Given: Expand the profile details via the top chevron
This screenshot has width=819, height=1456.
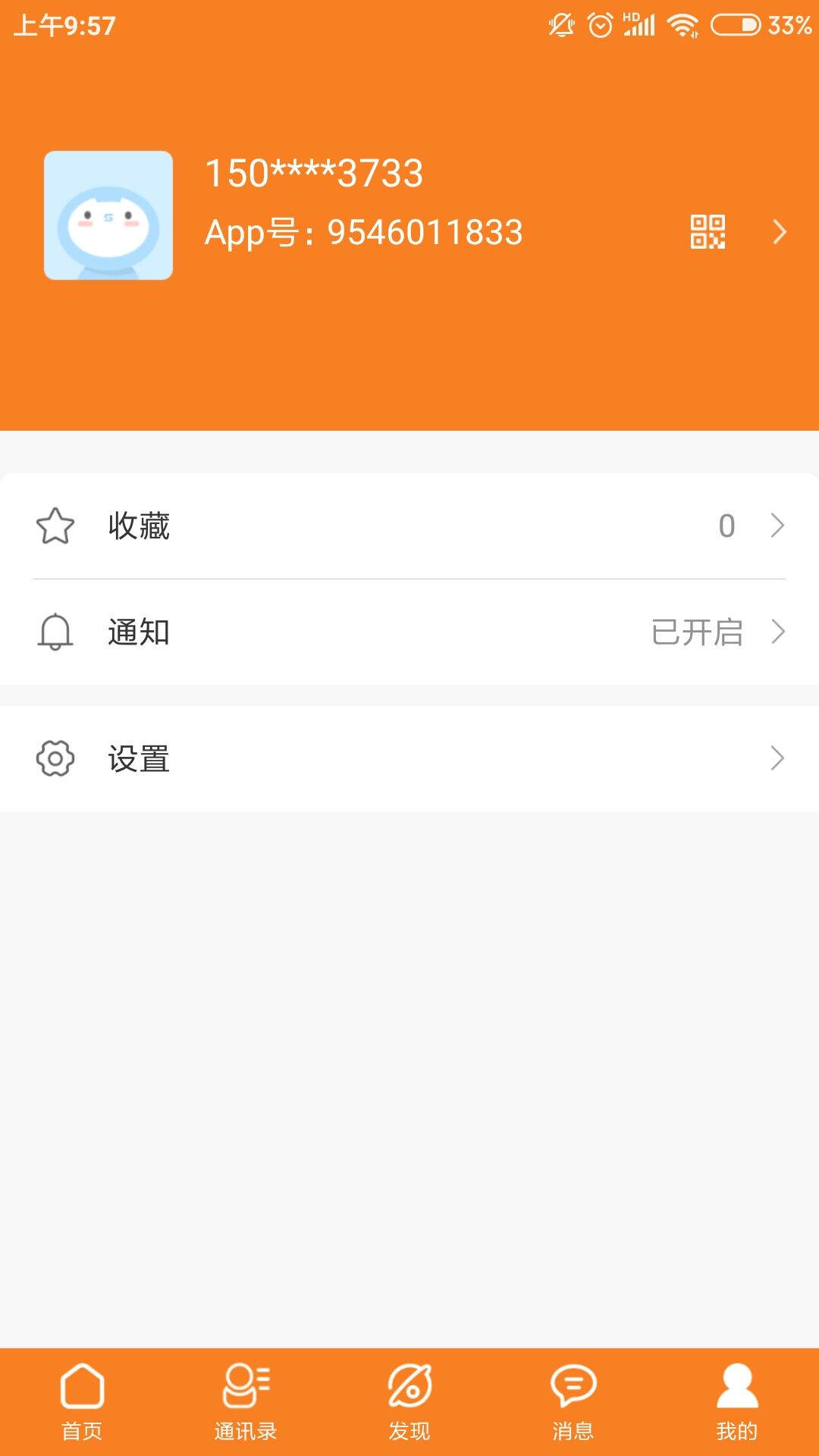Looking at the screenshot, I should click(x=779, y=233).
